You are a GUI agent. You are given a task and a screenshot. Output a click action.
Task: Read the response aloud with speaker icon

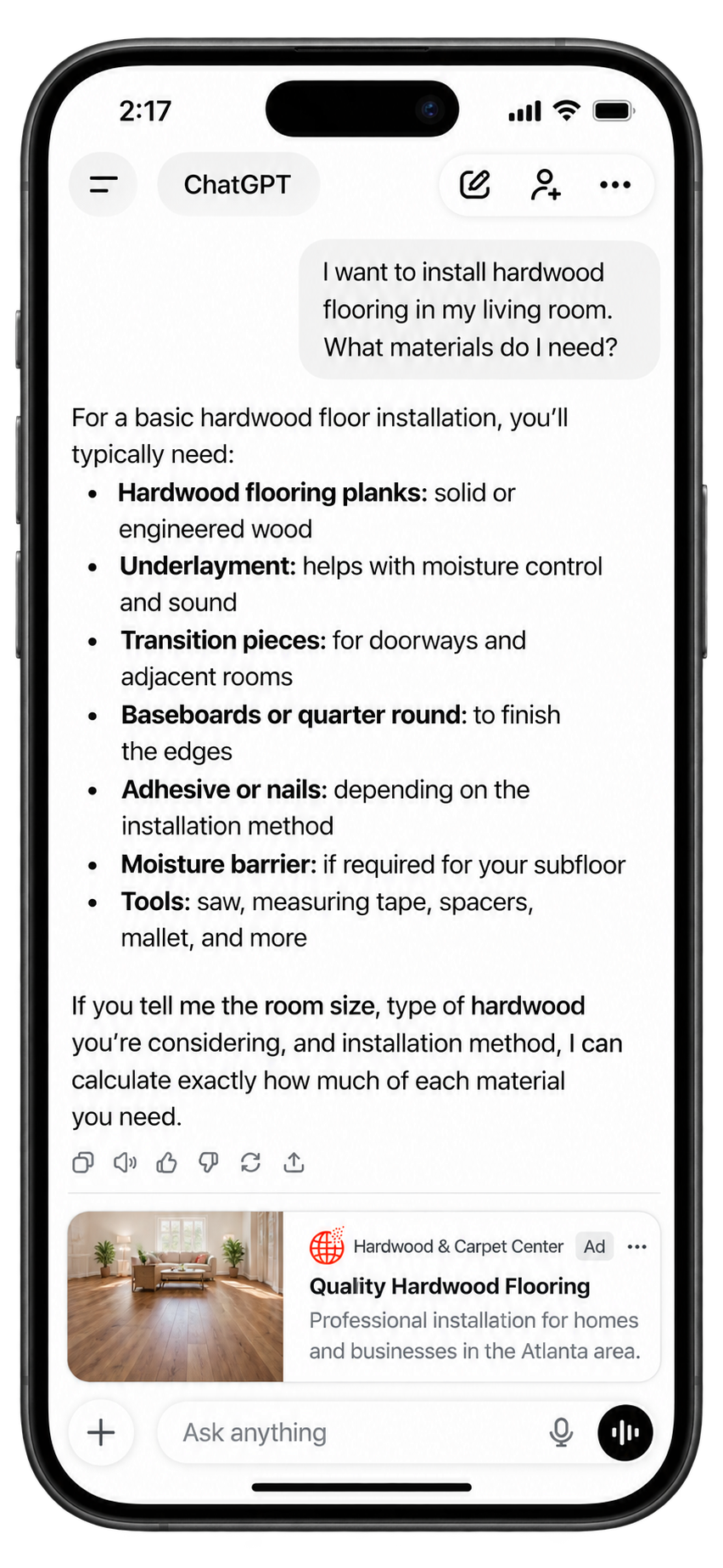pos(125,1162)
